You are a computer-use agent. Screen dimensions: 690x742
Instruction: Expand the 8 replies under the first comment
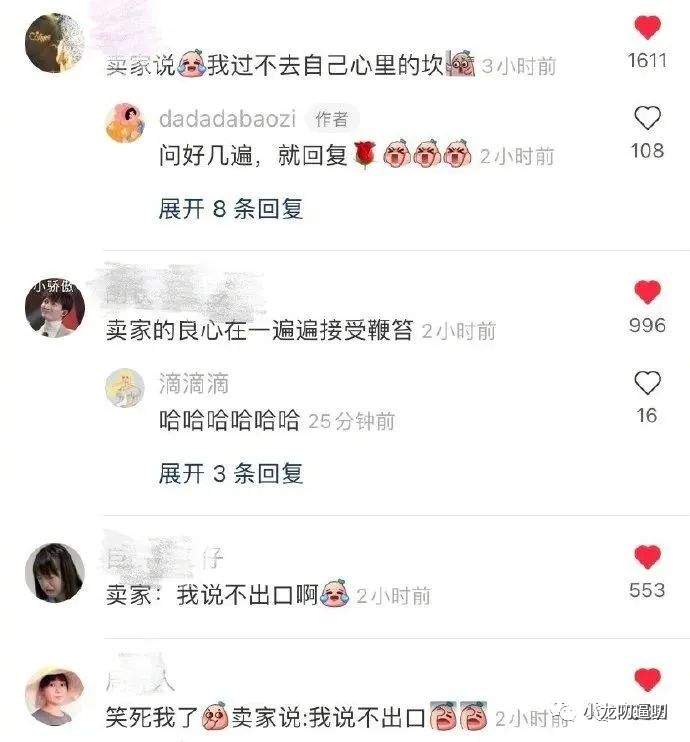tap(230, 209)
